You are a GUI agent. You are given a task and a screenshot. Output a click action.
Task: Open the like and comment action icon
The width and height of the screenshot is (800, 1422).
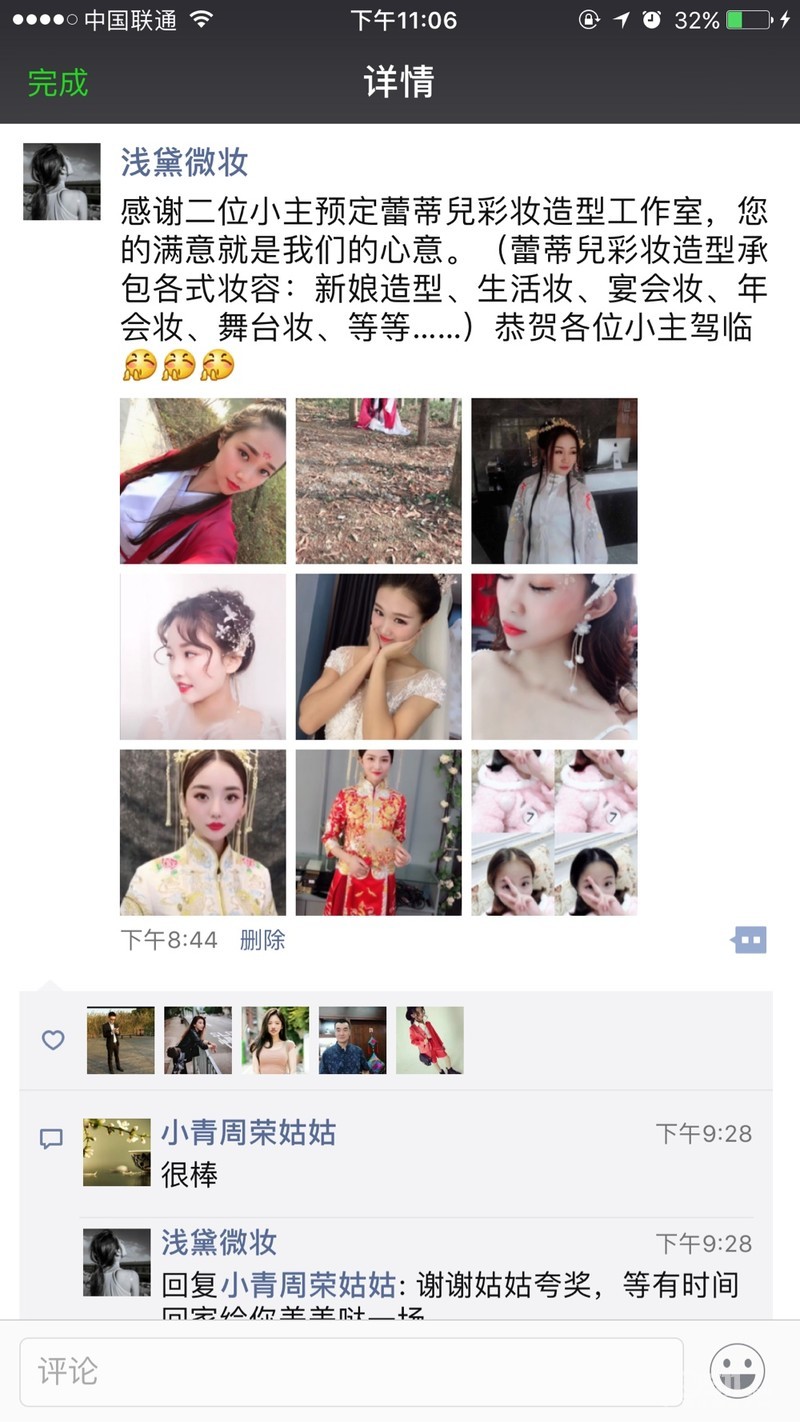[x=749, y=939]
